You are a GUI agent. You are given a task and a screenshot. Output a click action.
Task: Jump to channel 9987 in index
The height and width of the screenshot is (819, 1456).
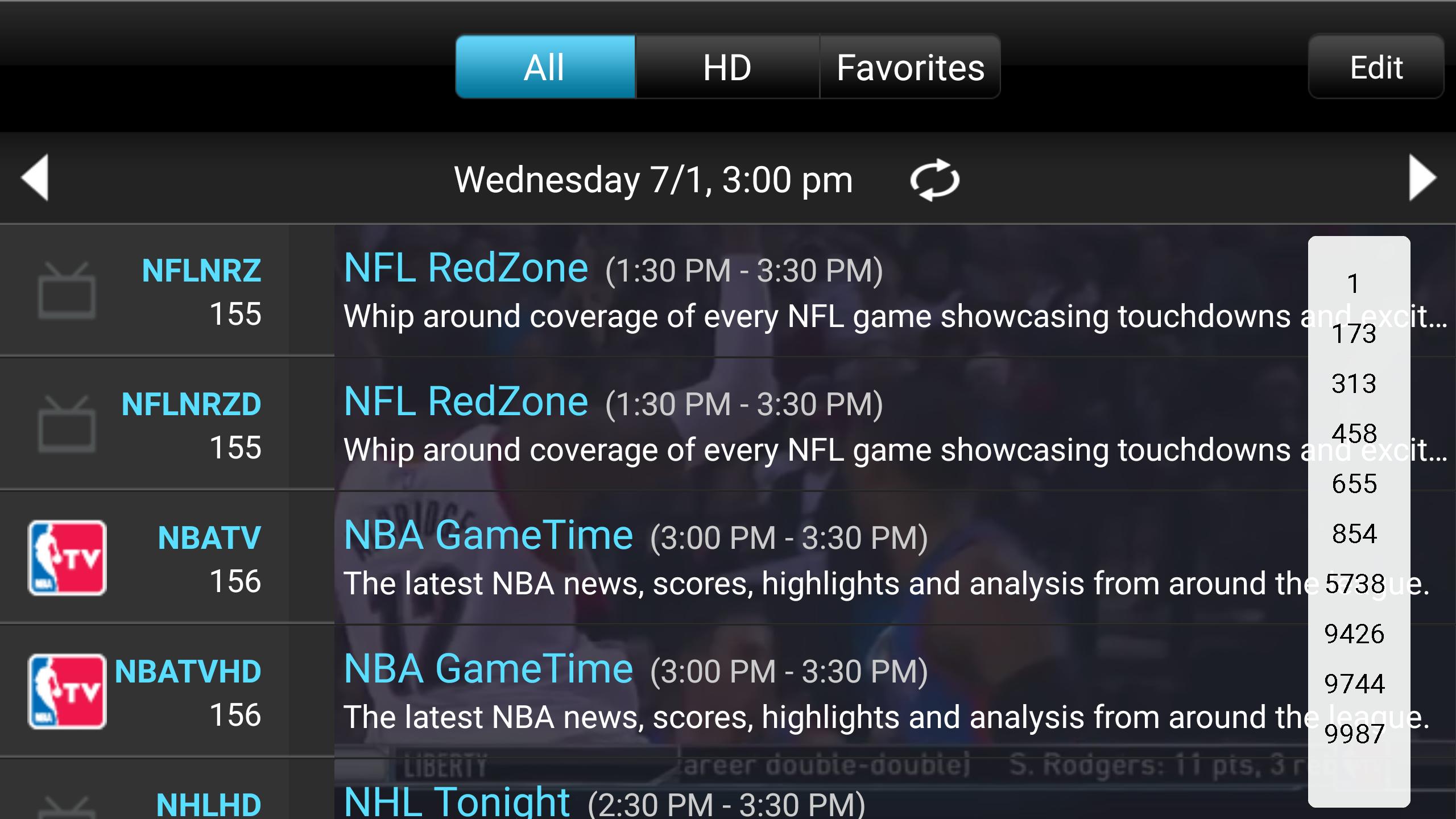[x=1354, y=734]
